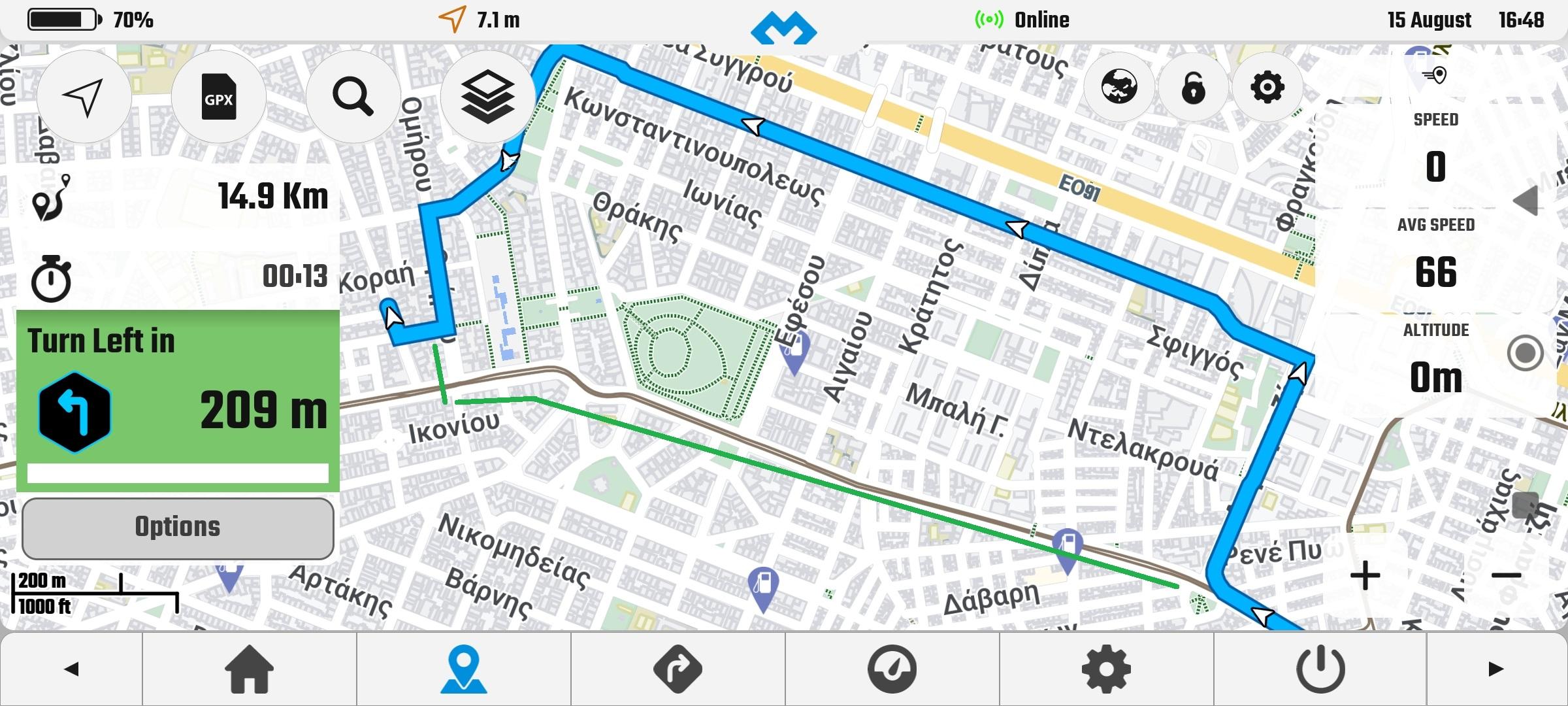Go to the Home tab
This screenshot has height=706, width=1568.
click(x=249, y=669)
